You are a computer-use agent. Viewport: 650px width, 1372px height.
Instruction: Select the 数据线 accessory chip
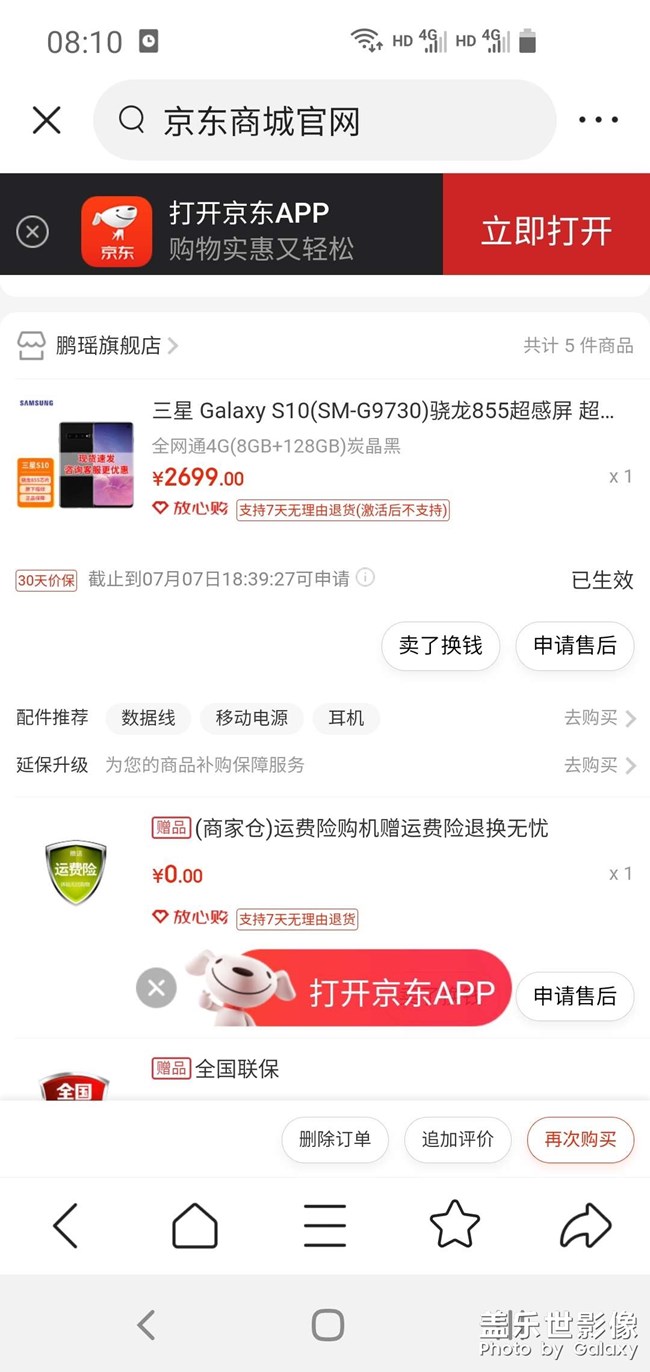(148, 718)
